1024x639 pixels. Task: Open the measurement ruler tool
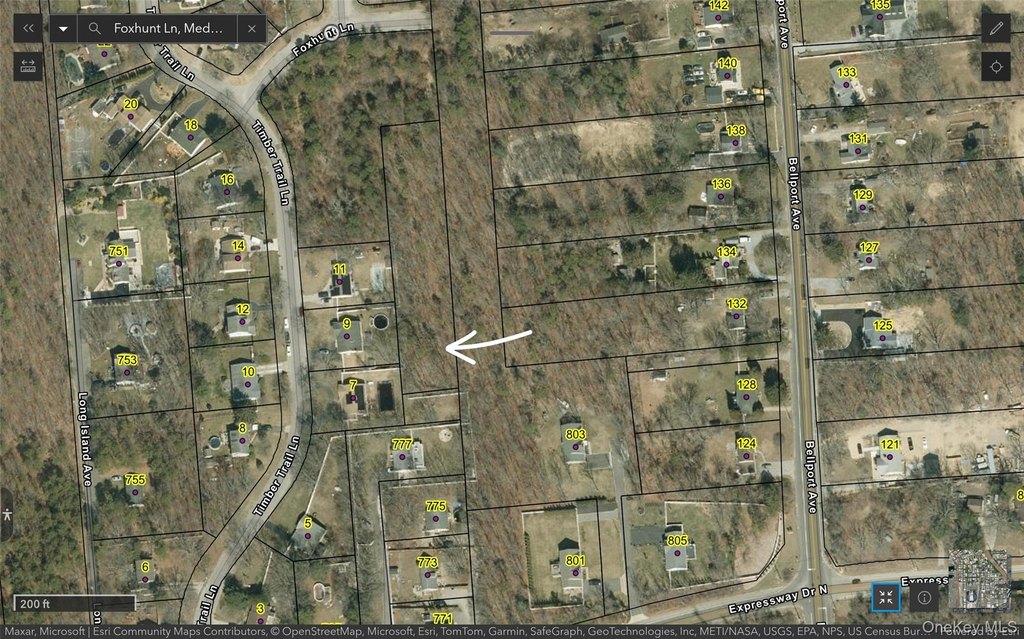coord(28,66)
